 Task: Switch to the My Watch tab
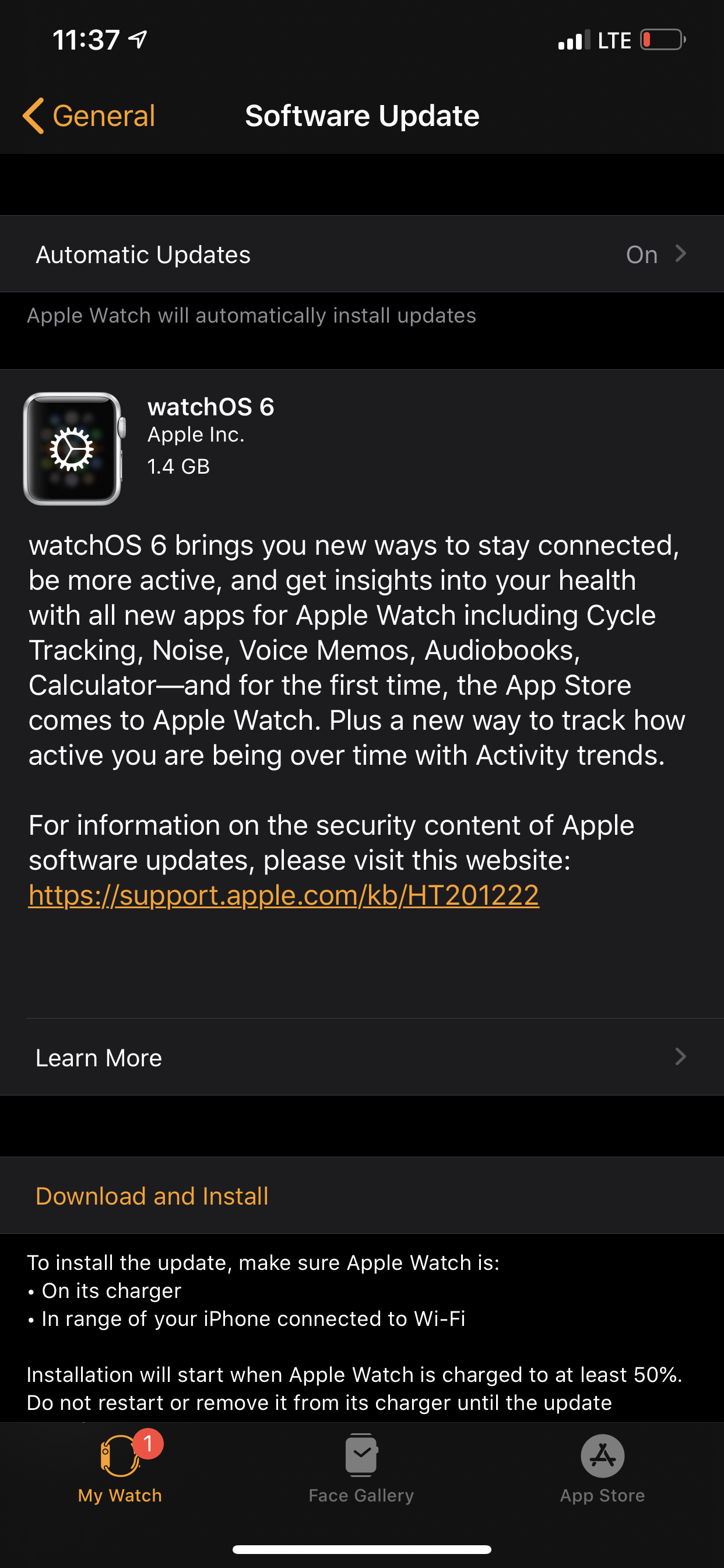121,1467
